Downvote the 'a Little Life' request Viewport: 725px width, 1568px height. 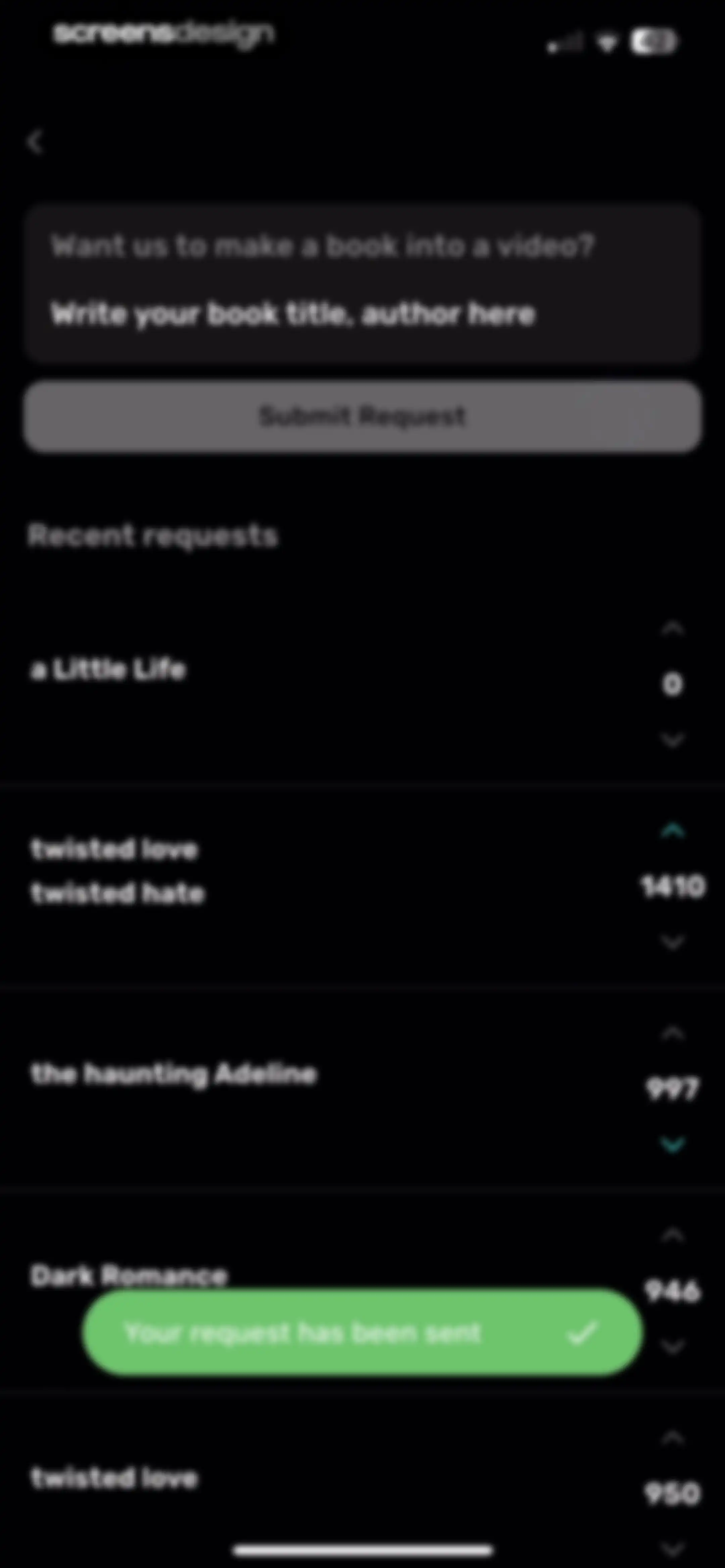pyautogui.click(x=672, y=740)
